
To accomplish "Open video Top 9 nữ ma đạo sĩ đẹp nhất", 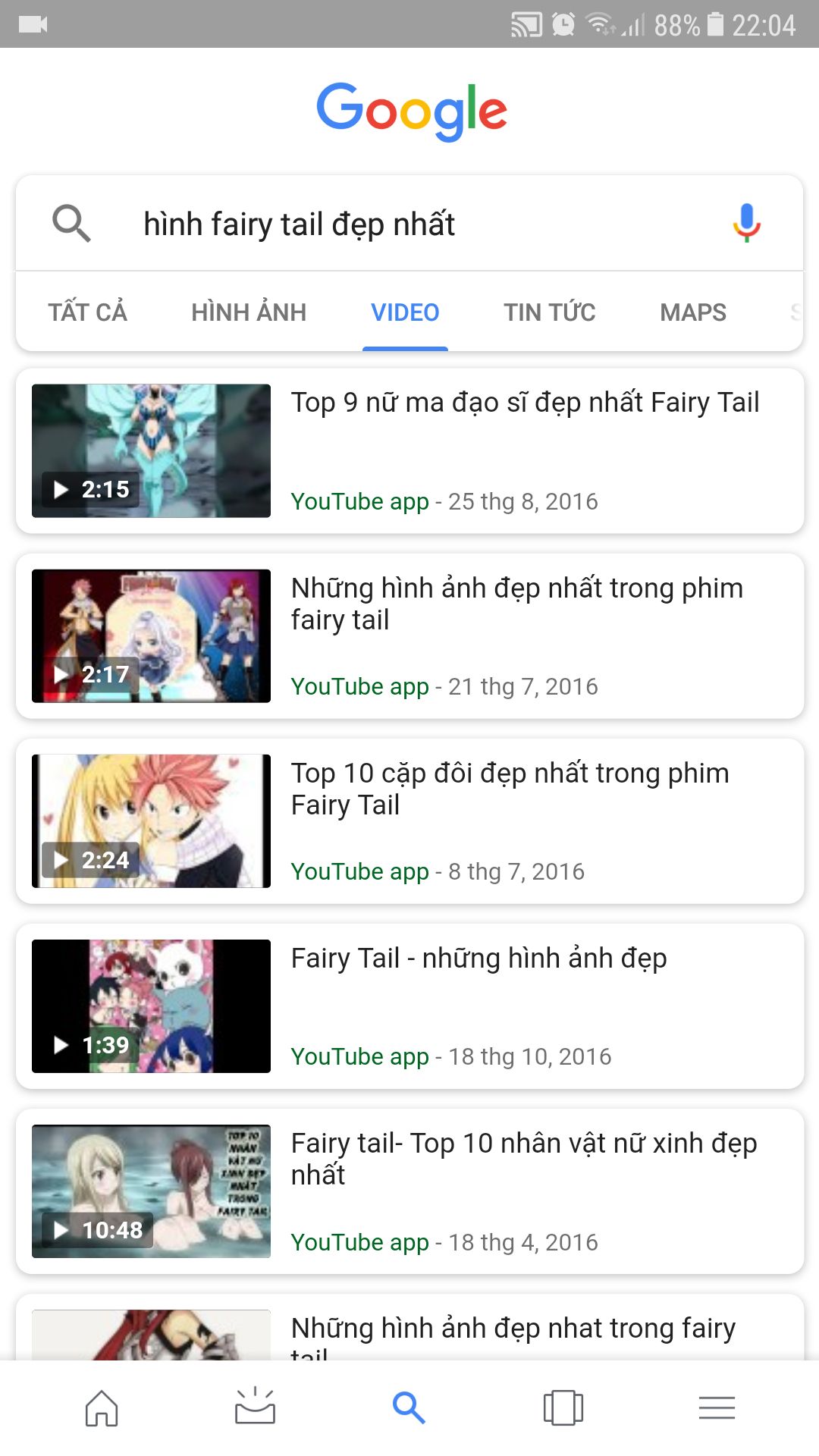I will click(x=409, y=451).
